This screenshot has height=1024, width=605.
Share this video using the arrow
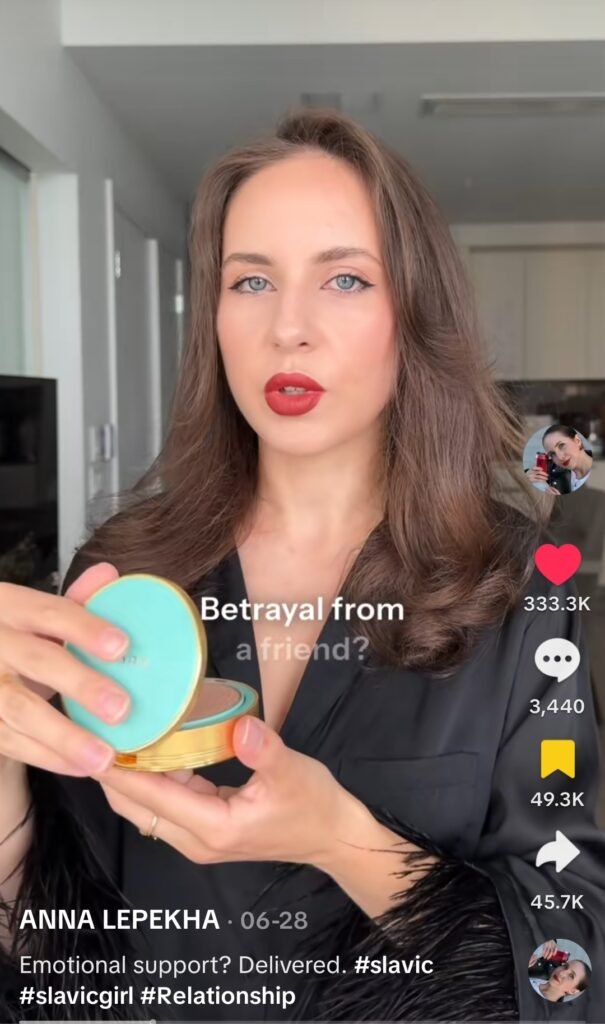[557, 853]
